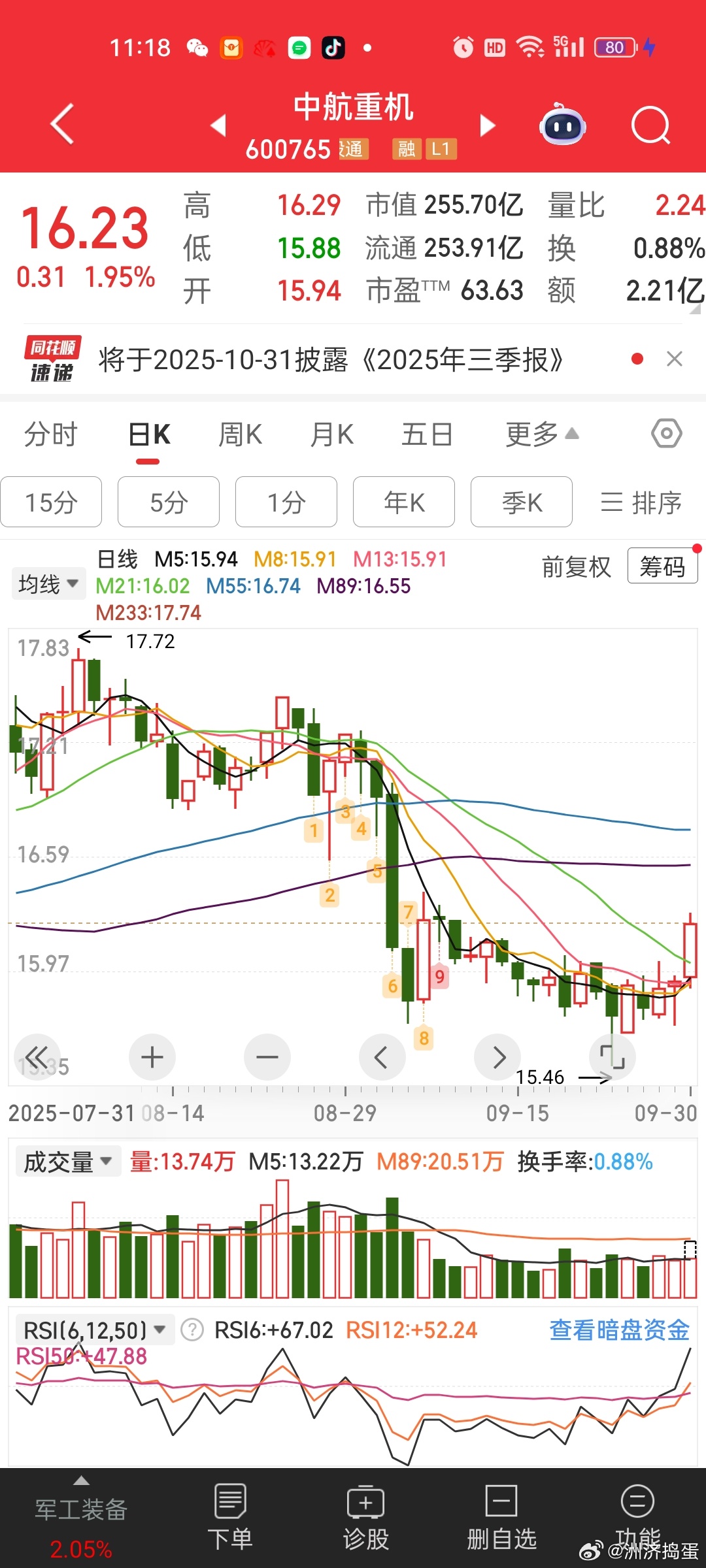
Task: Zoom in the K-line chart with plus
Action: [x=152, y=1056]
